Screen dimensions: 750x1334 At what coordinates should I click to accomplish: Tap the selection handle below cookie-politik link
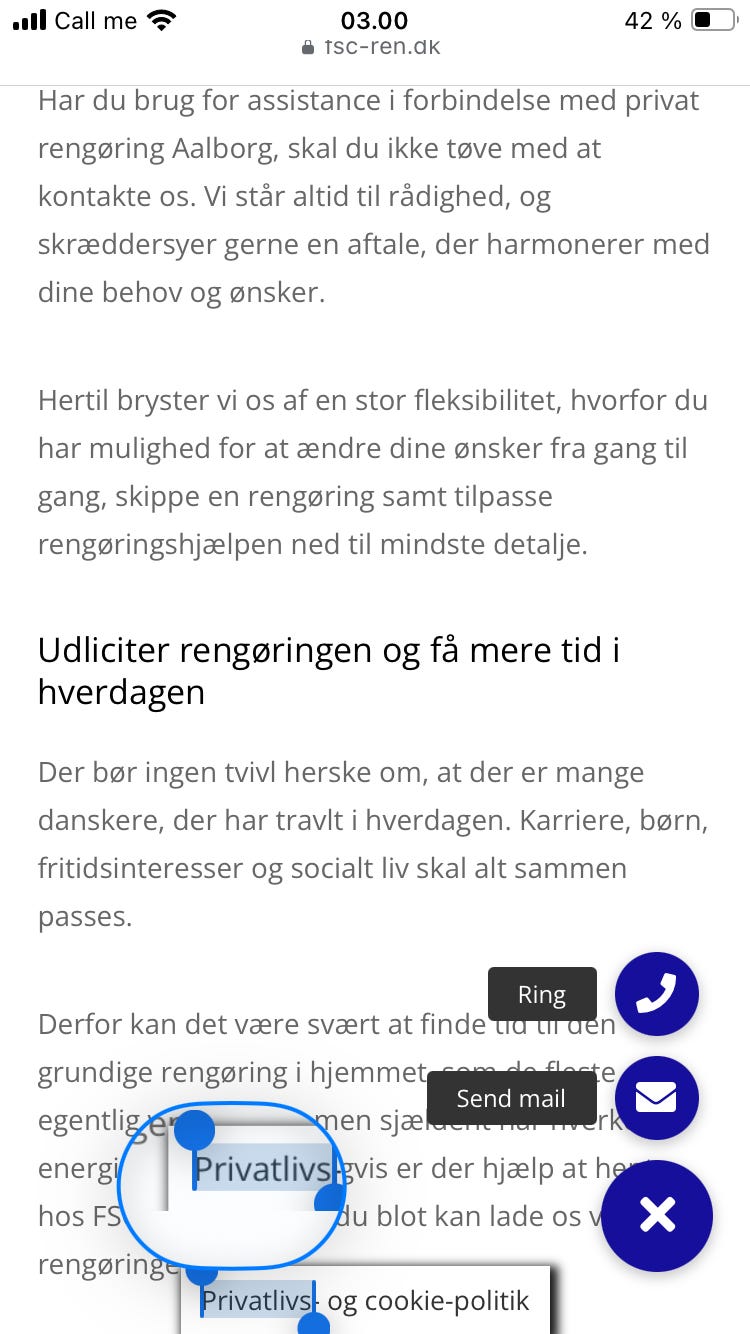[313, 1325]
